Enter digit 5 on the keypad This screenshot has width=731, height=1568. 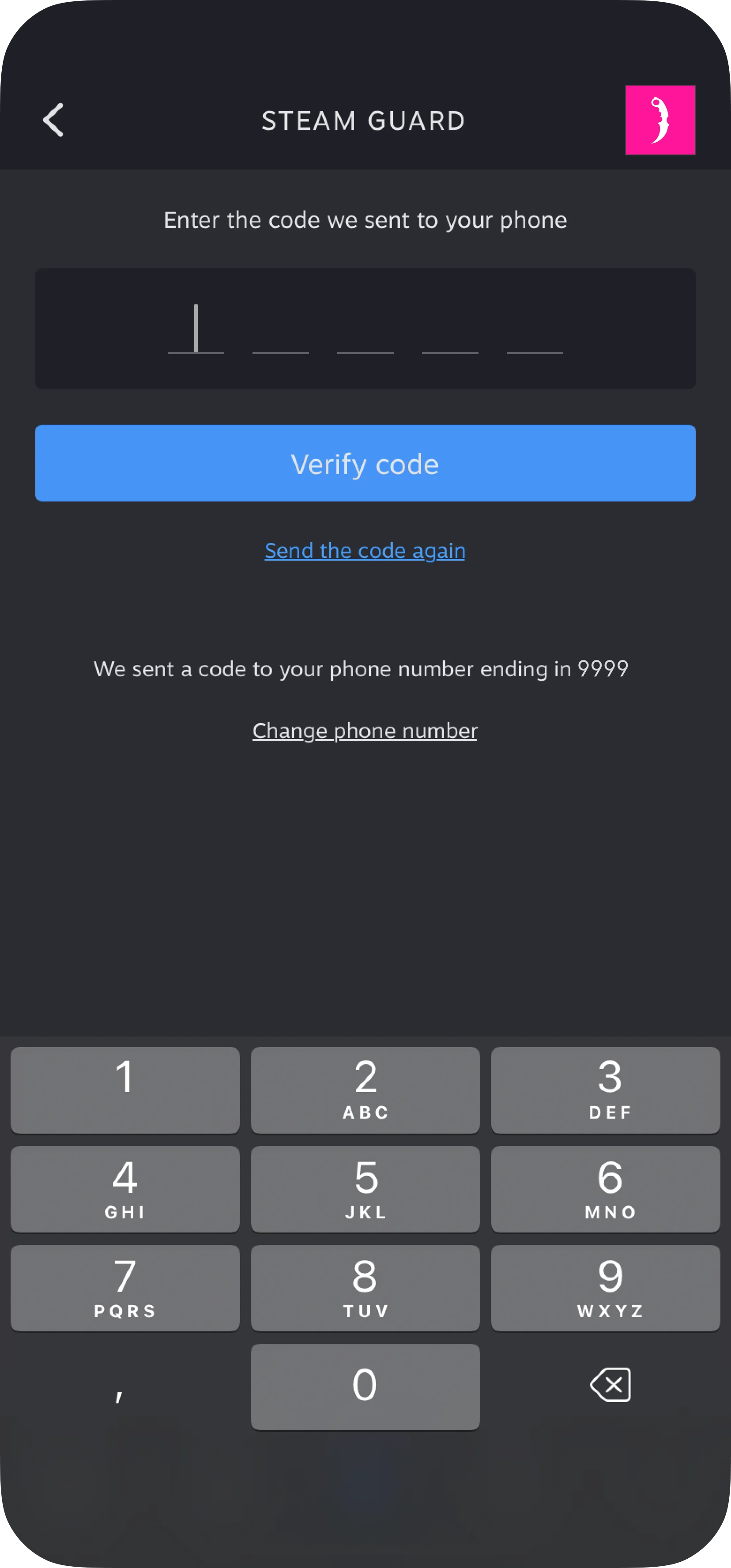click(365, 1189)
